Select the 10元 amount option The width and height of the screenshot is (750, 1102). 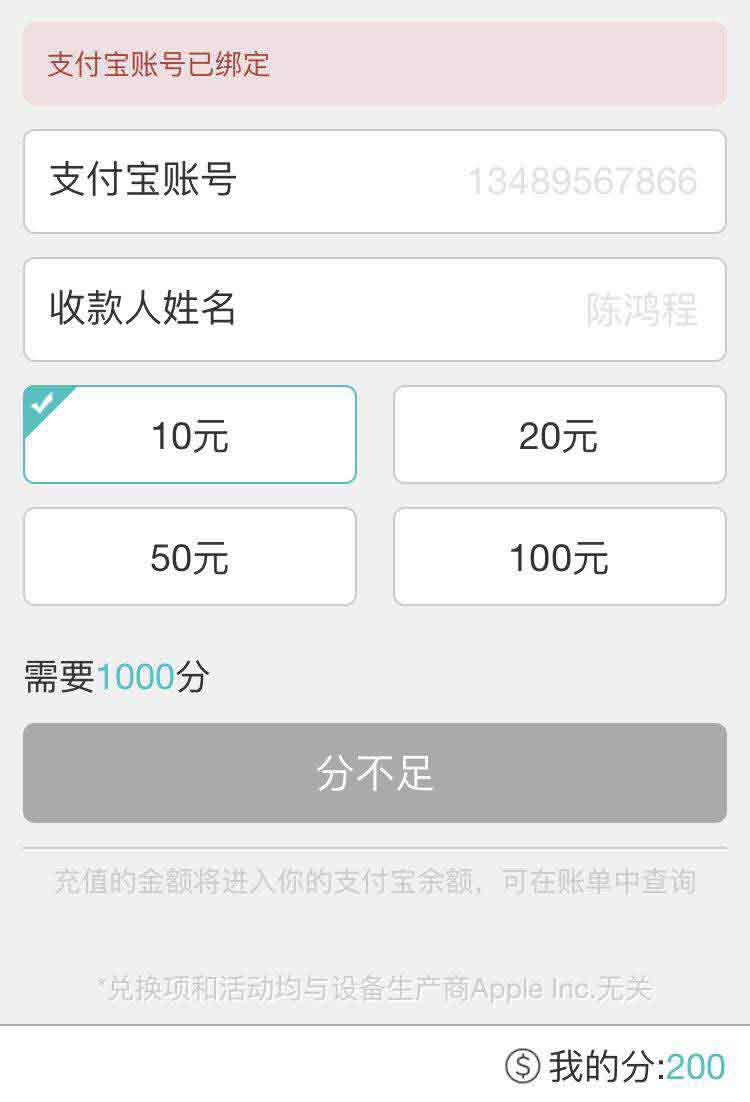coord(190,435)
